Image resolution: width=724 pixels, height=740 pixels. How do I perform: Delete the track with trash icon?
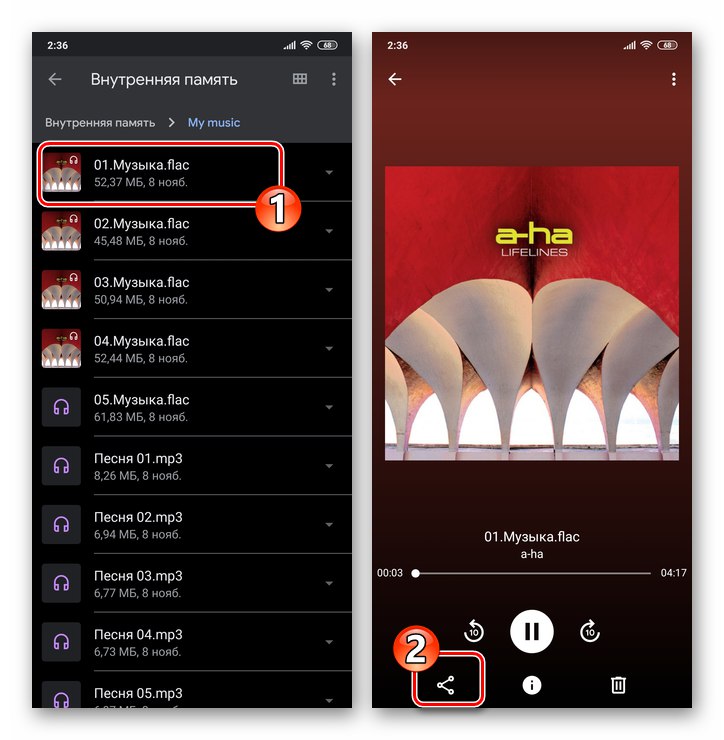619,685
